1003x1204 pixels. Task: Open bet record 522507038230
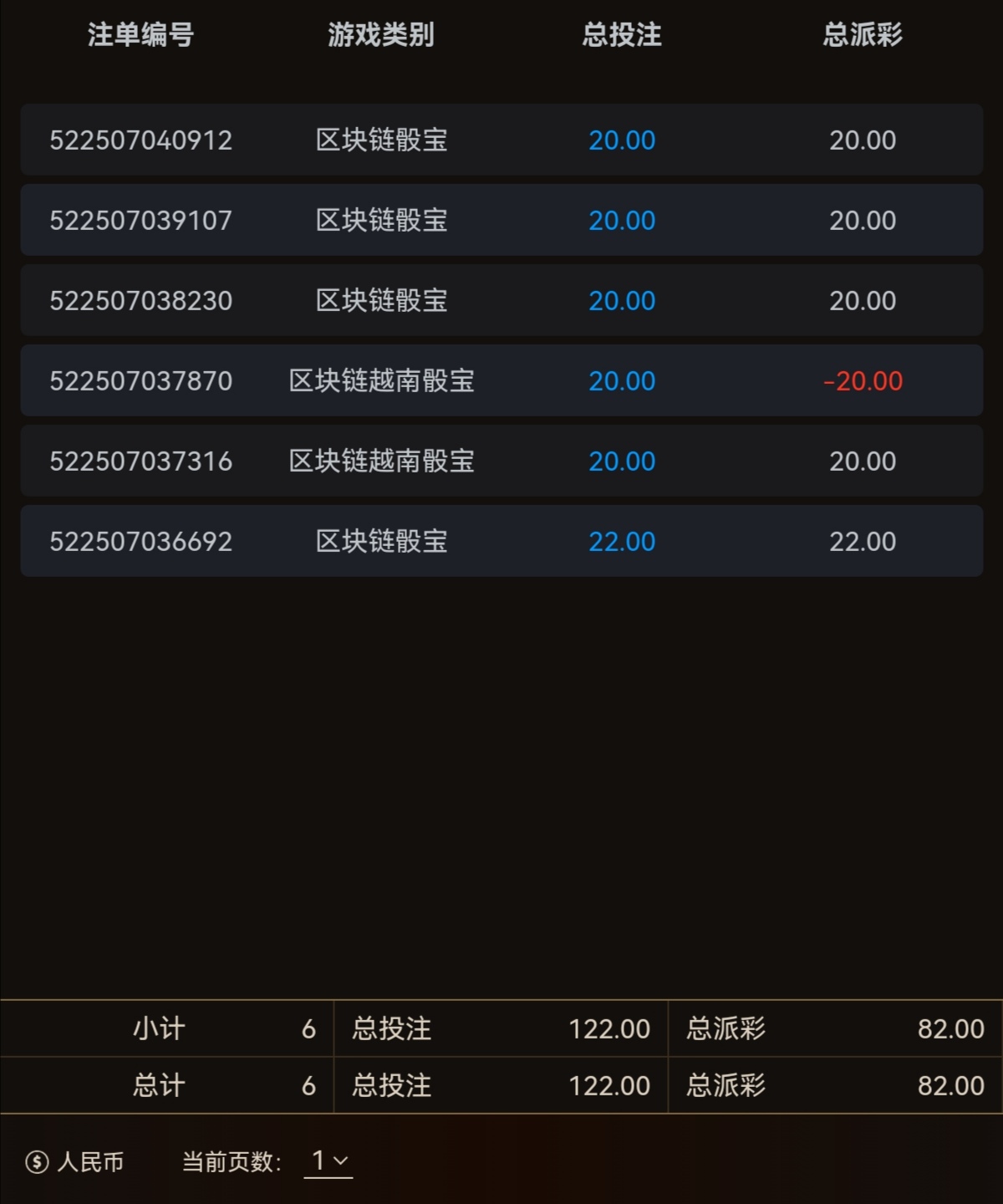[x=140, y=301]
